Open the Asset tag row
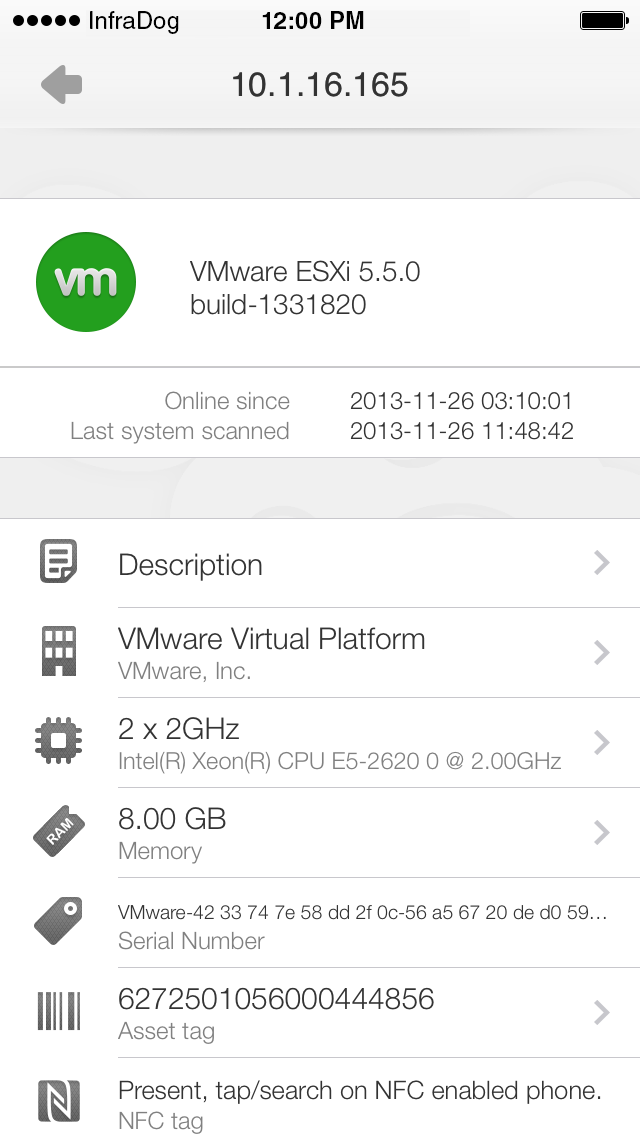The width and height of the screenshot is (640, 1136). click(x=320, y=1012)
